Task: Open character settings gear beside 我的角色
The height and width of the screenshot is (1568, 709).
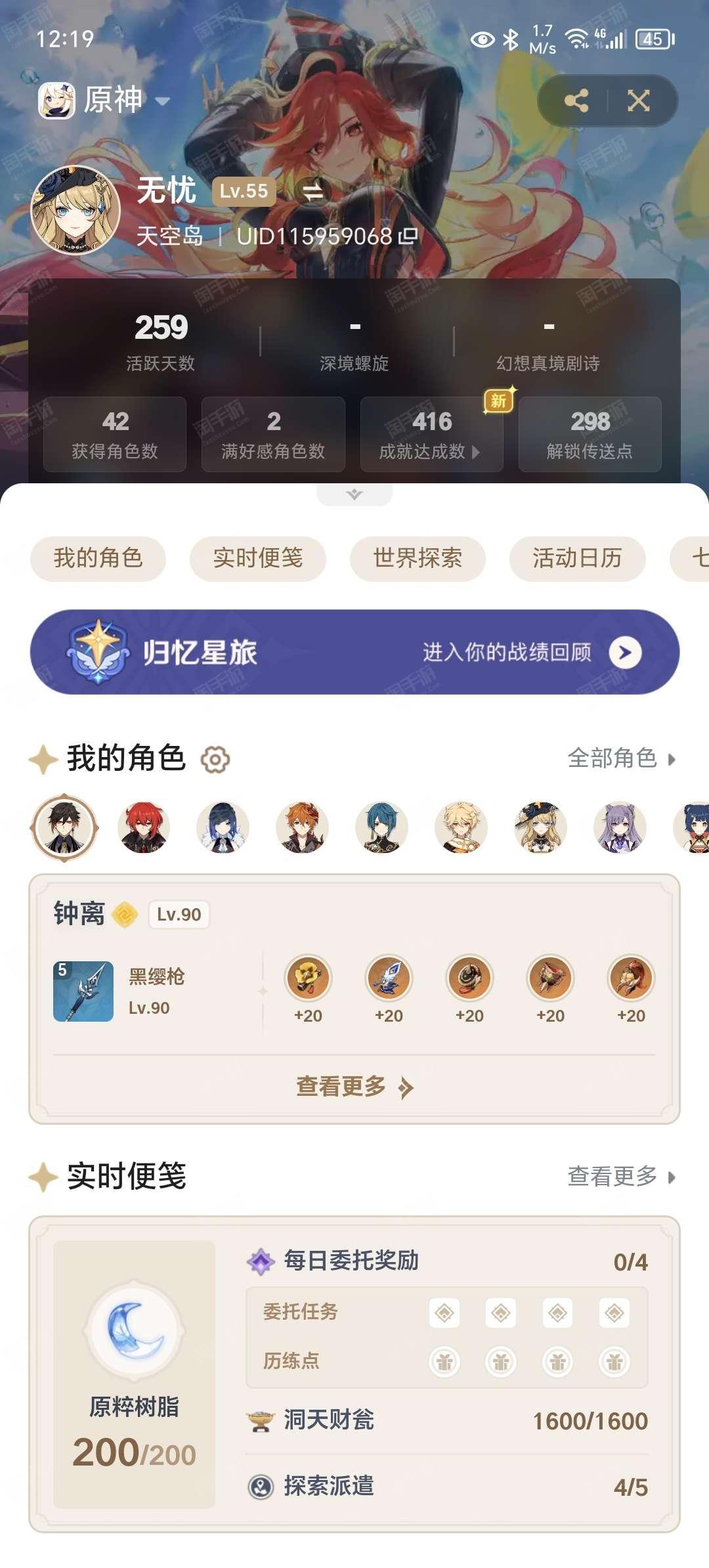Action: 215,760
